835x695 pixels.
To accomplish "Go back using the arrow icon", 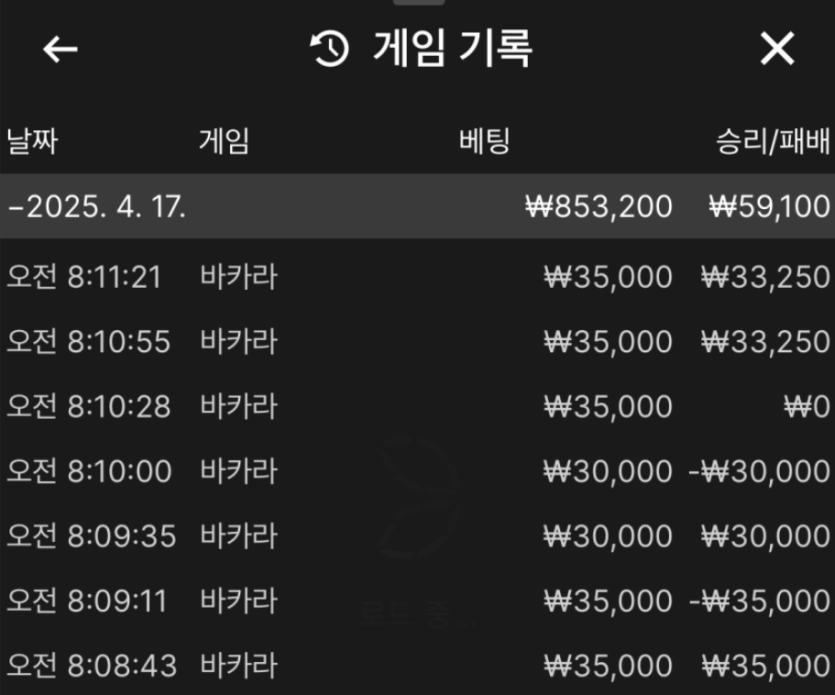I will pos(60,49).
